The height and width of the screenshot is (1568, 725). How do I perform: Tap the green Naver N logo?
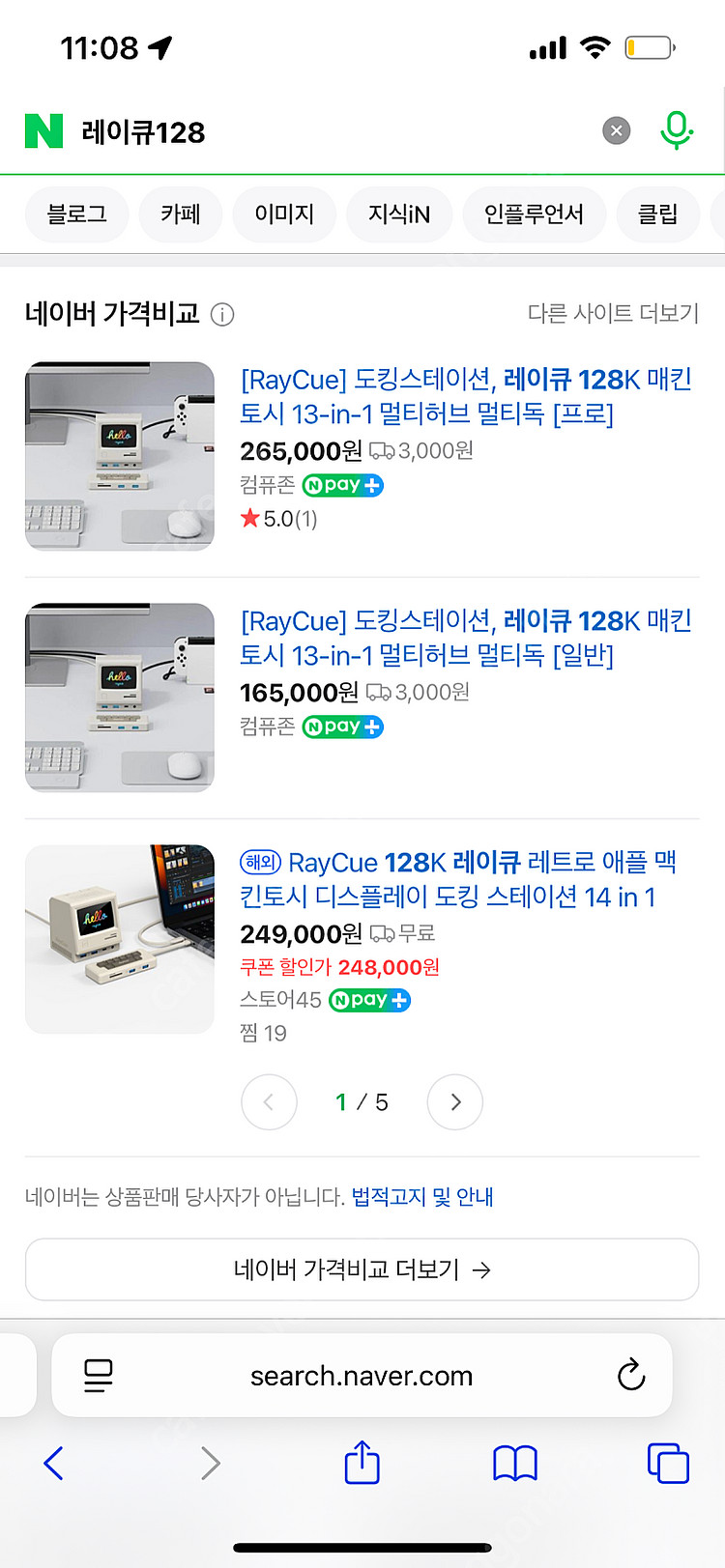tap(43, 129)
